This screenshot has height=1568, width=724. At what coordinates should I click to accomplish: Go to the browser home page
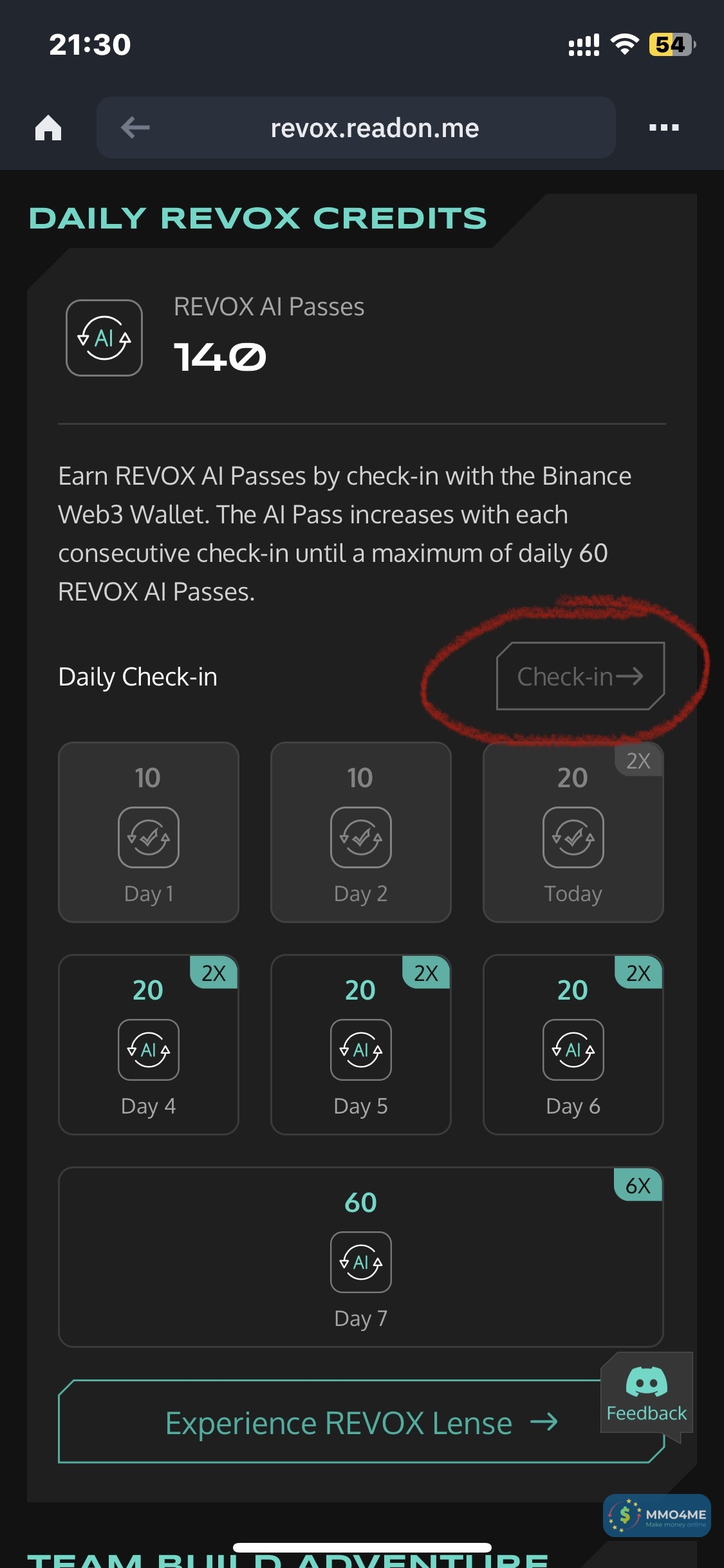click(x=48, y=127)
